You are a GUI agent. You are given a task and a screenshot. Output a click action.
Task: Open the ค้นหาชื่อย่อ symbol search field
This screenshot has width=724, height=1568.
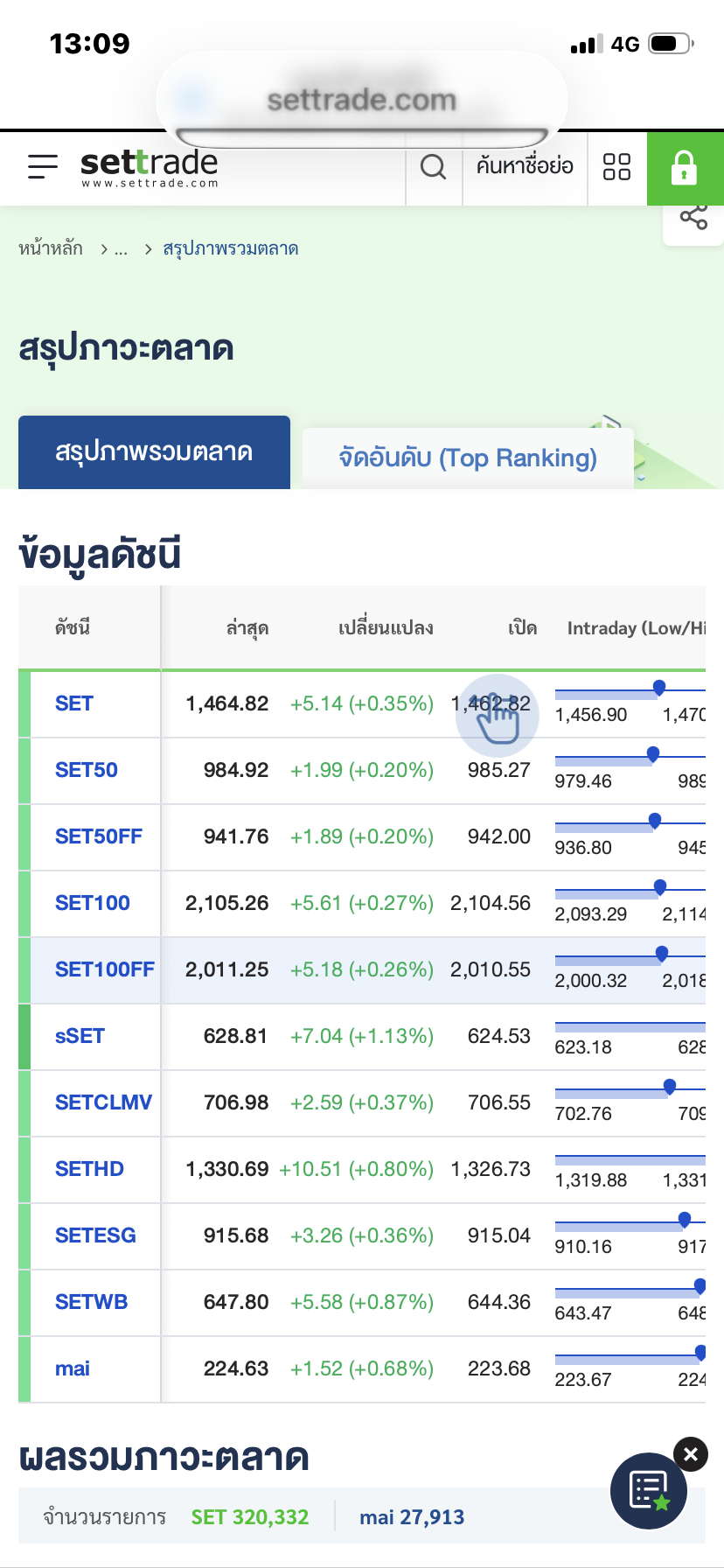525,166
